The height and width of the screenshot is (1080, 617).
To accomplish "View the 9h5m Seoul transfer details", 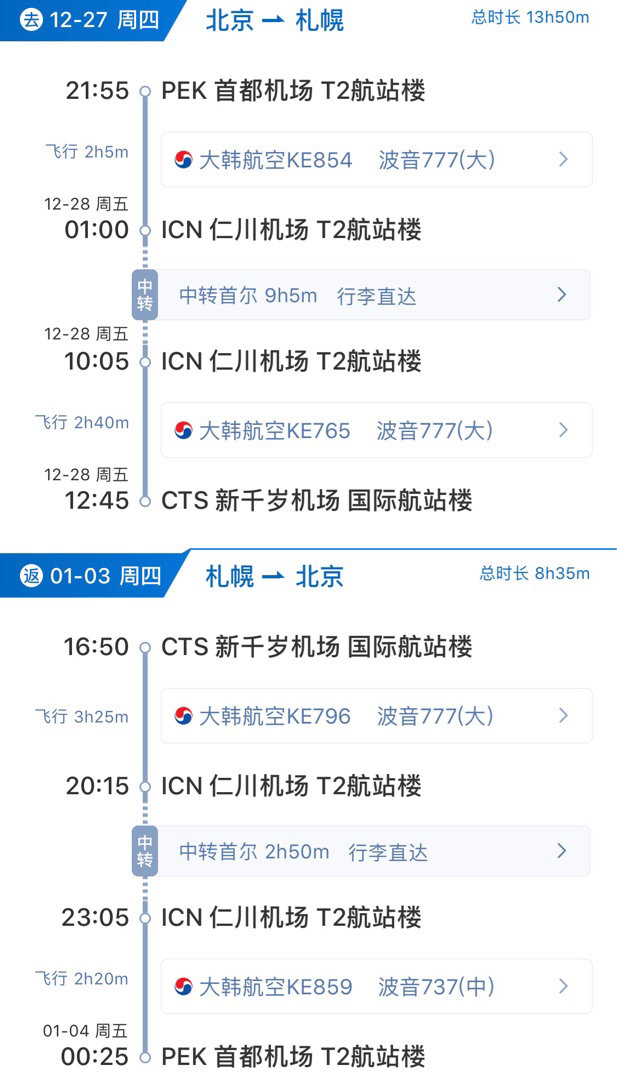I will pos(376,295).
